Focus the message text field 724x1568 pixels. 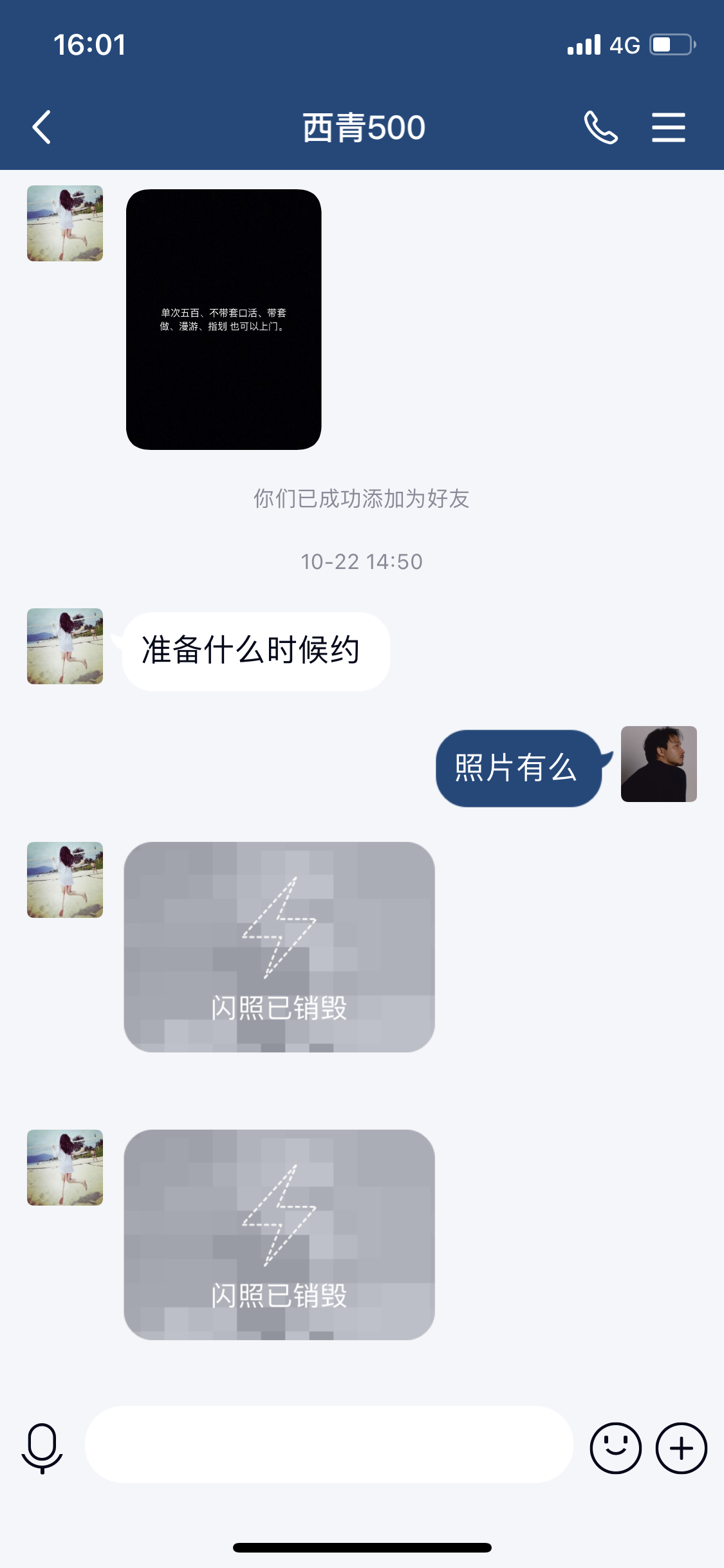[329, 1444]
